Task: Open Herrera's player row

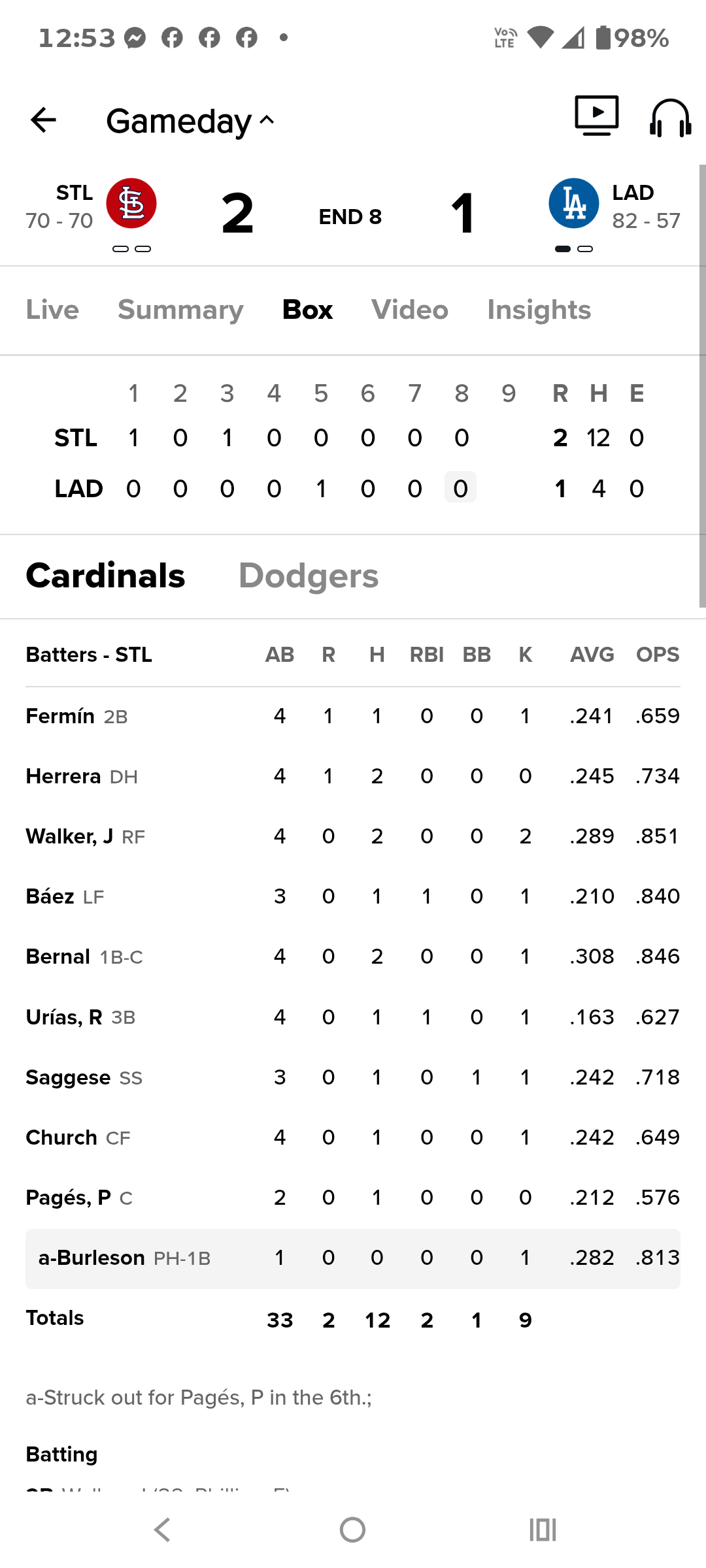Action: point(353,776)
